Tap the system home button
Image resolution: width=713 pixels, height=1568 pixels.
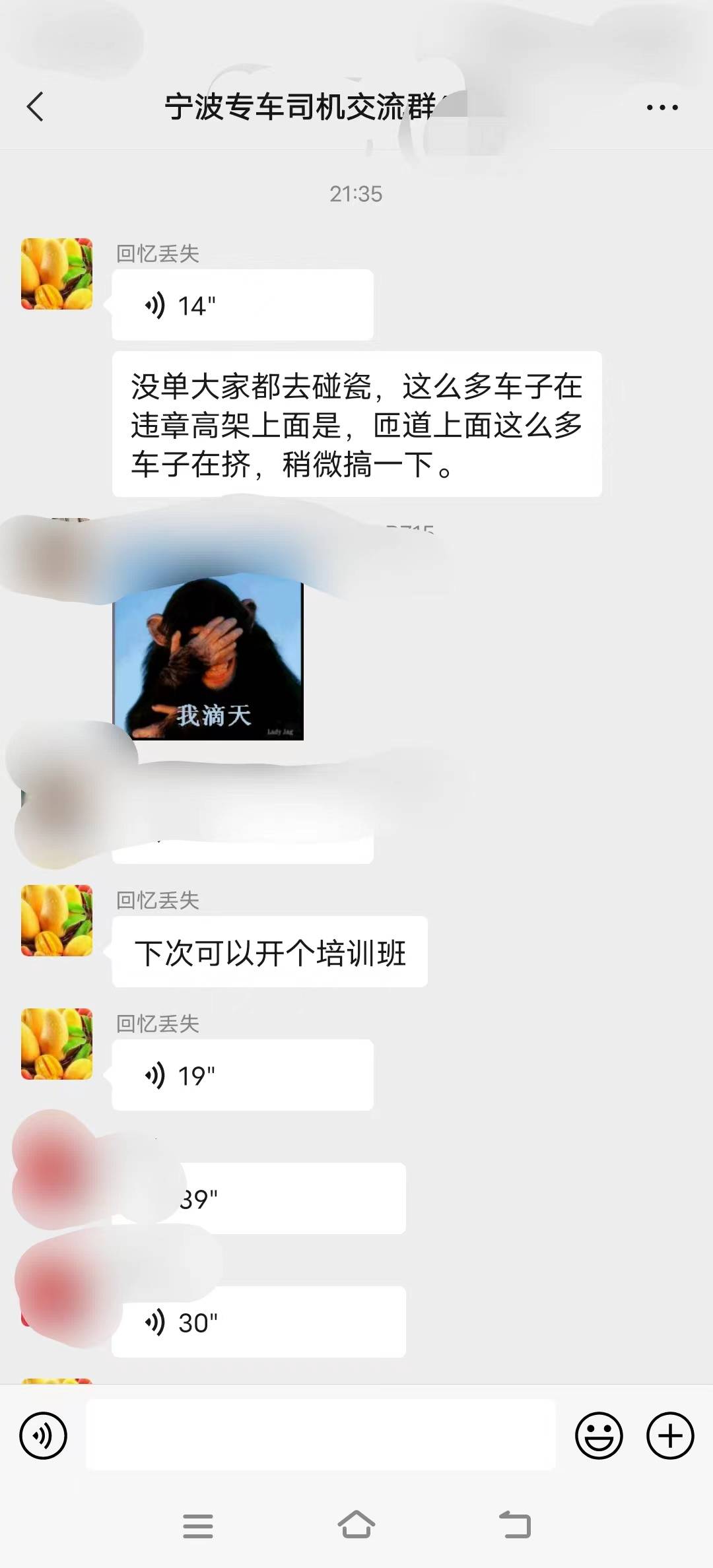(356, 1525)
